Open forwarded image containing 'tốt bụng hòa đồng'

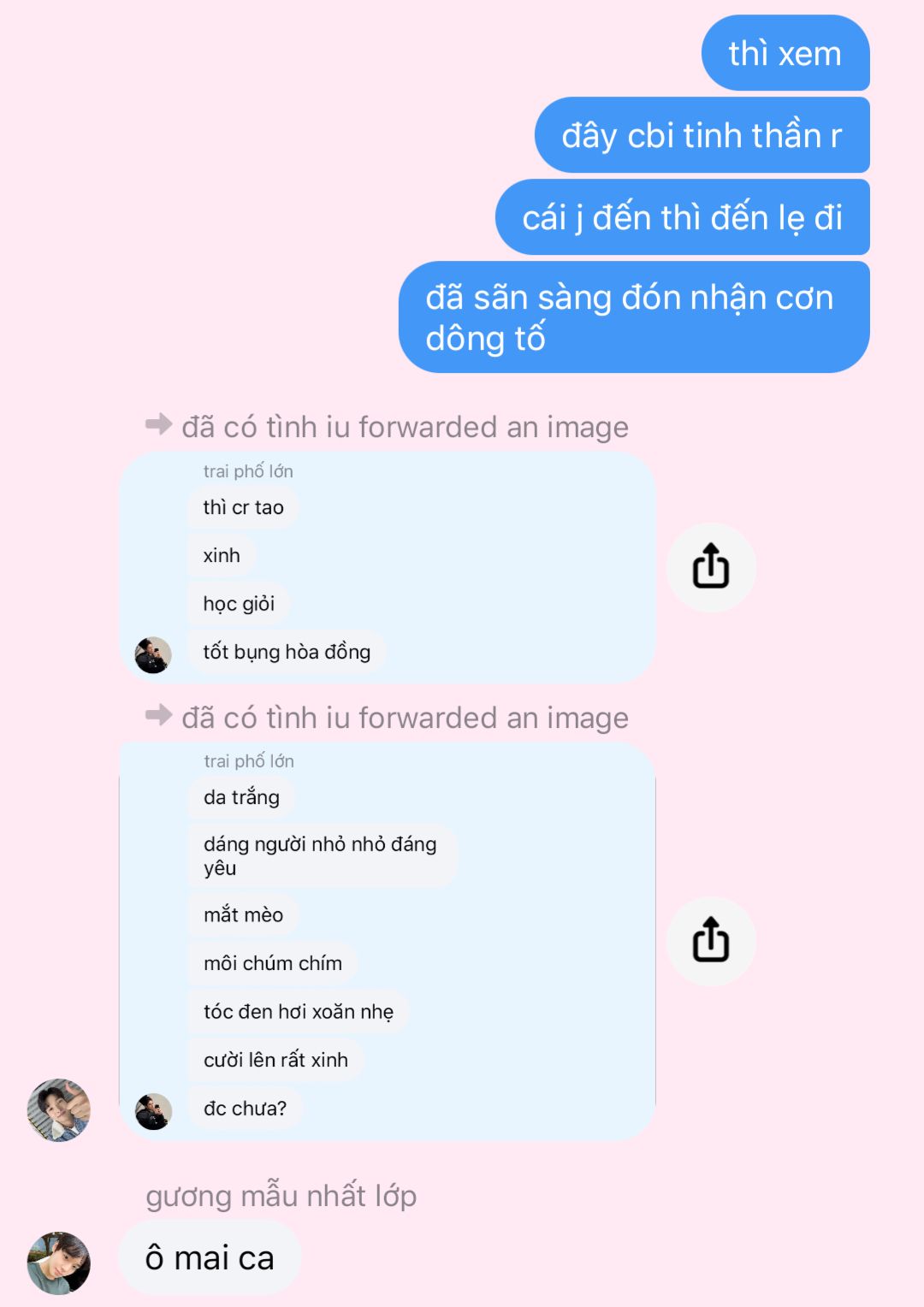point(387,567)
